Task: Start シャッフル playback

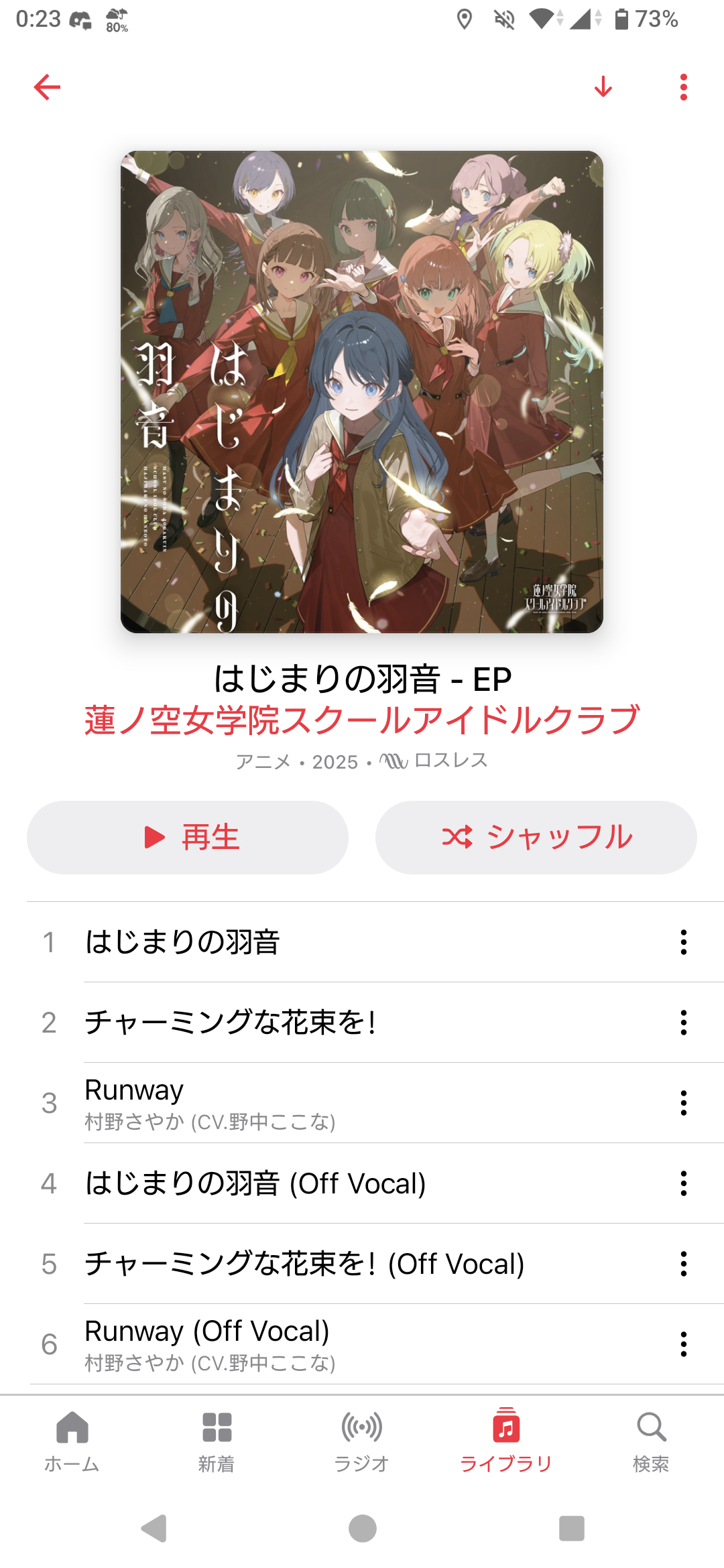Action: [536, 837]
